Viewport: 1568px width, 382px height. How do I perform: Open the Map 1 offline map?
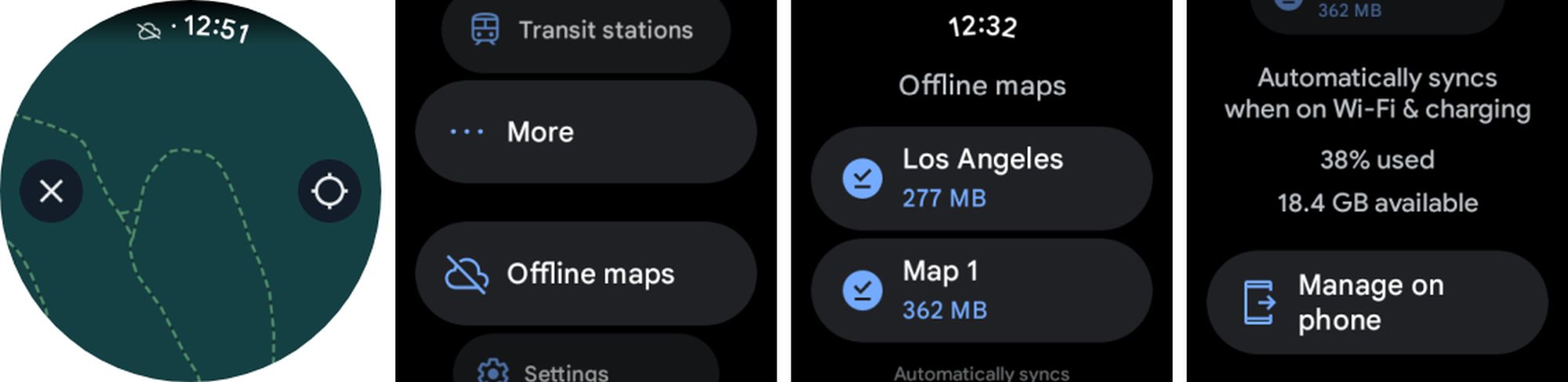click(981, 290)
